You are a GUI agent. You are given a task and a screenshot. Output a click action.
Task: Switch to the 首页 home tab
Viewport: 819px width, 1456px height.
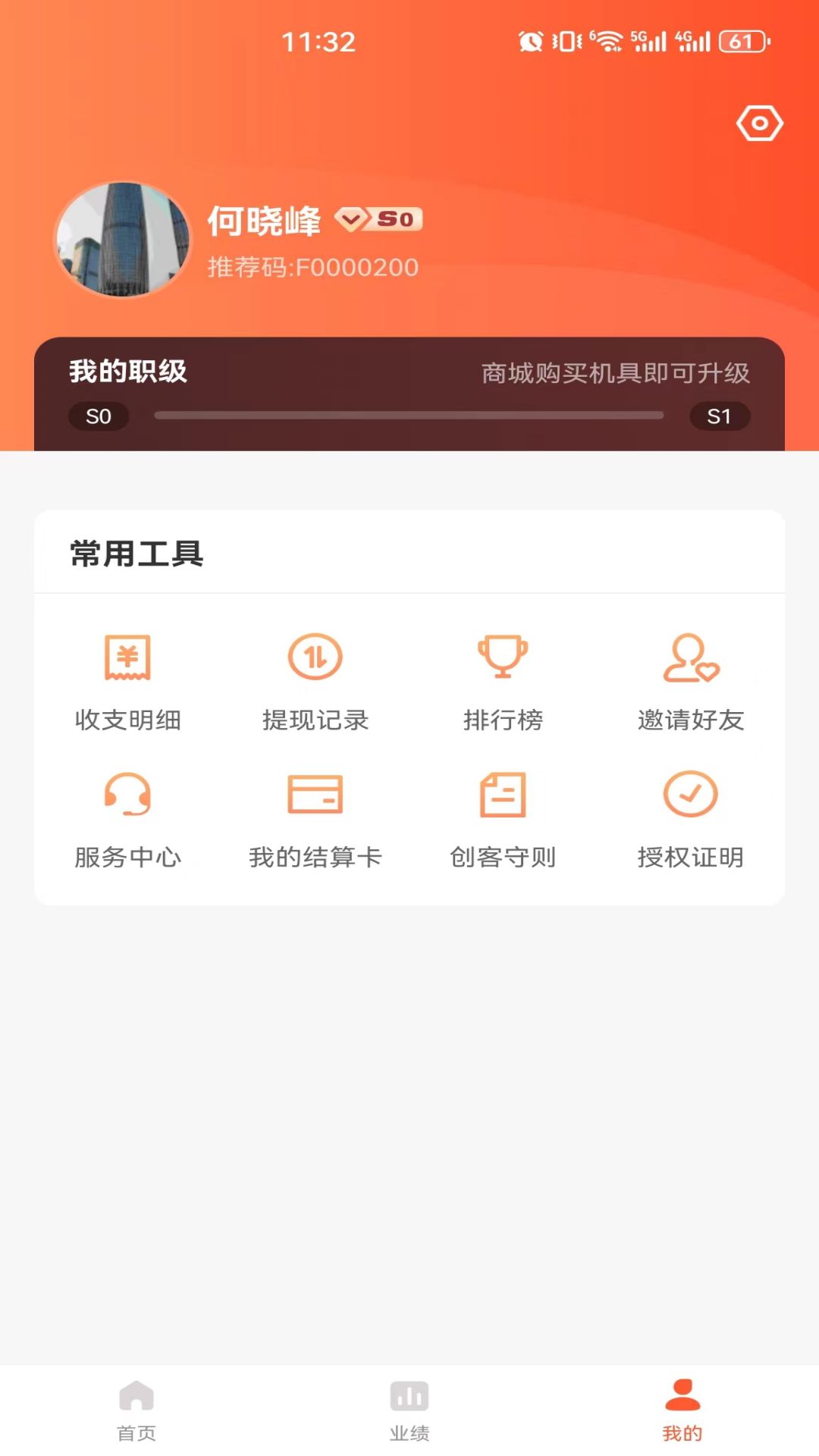[x=136, y=1410]
